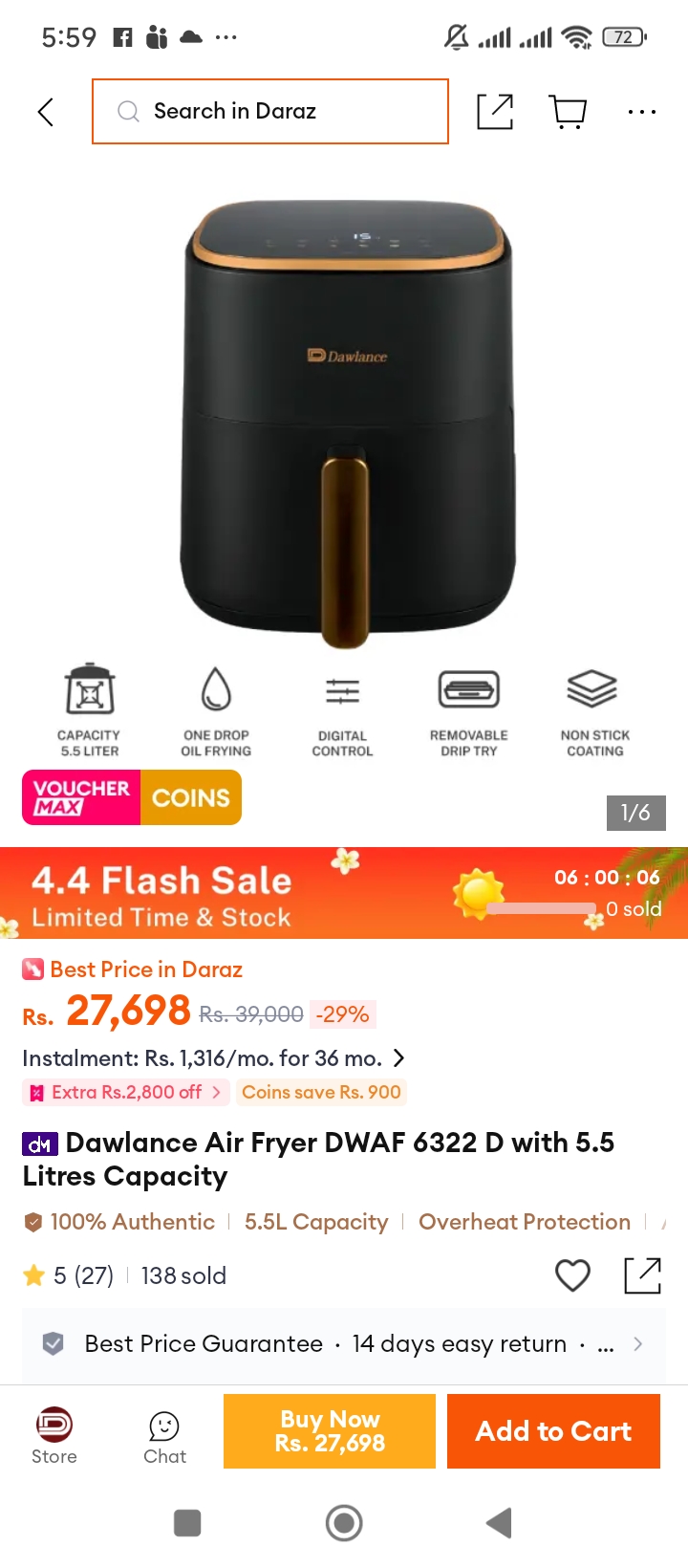The width and height of the screenshot is (688, 1568).
Task: Open the shopping cart
Action: point(569,112)
